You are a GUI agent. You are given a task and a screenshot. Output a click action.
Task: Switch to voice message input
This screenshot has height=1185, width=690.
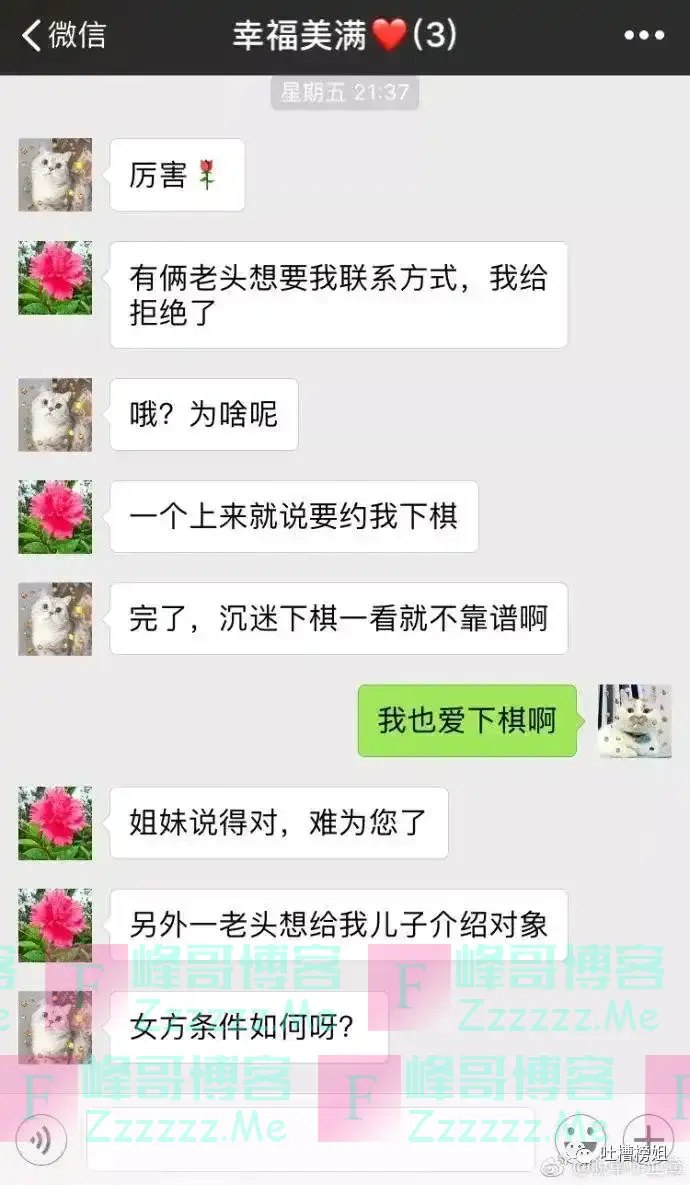[41, 1139]
